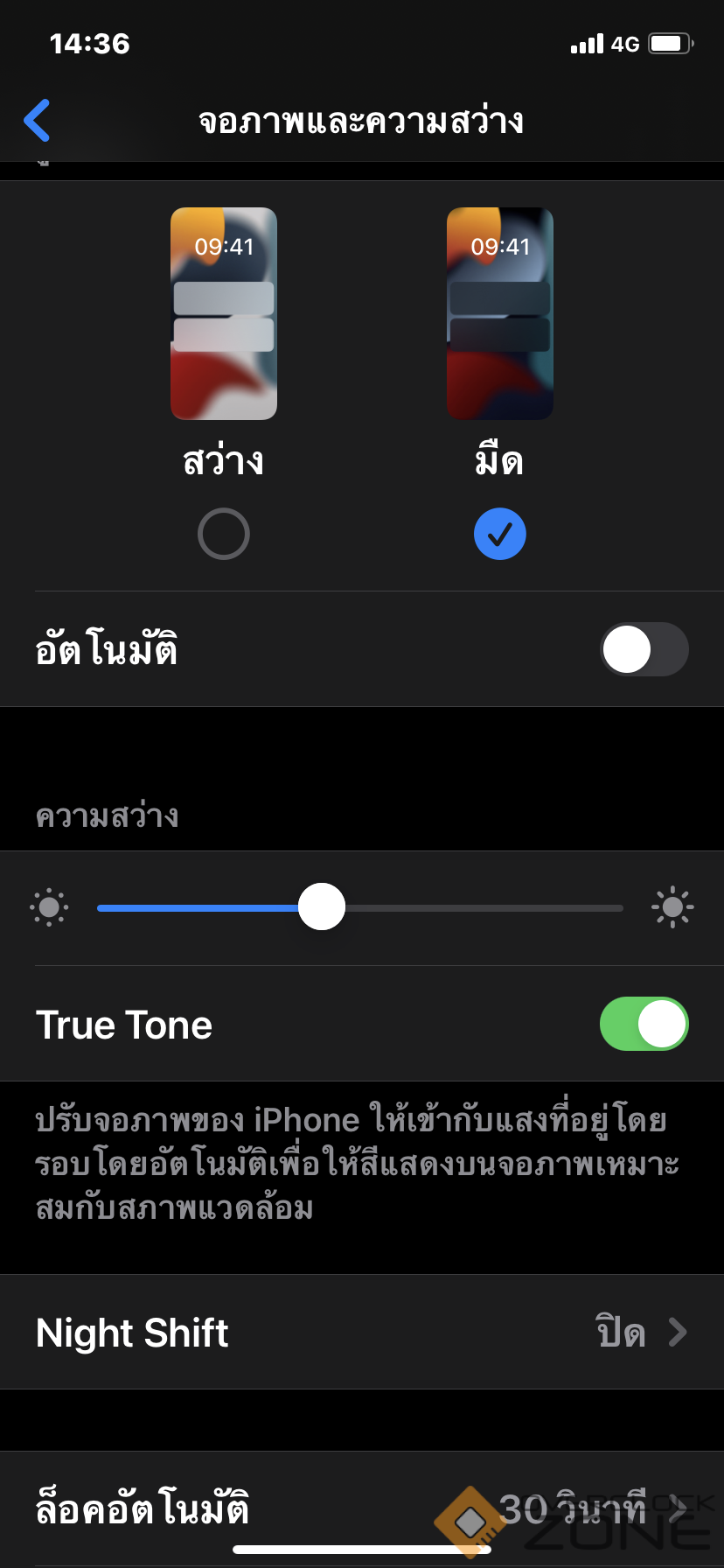This screenshot has height=1568, width=724.
Task: Select the สว่าง (Light) appearance radio button
Action: 224,534
